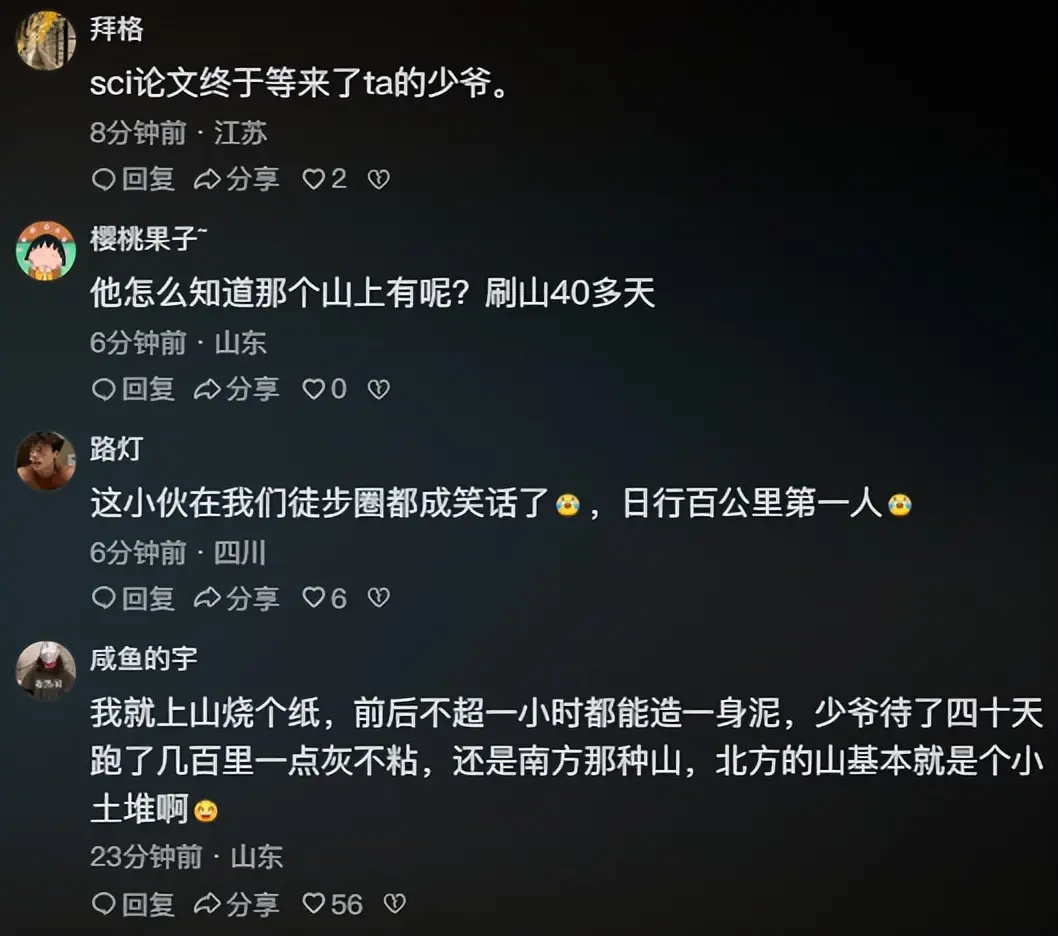Share 拜格's comment
The height and width of the screenshot is (936, 1058).
point(236,179)
